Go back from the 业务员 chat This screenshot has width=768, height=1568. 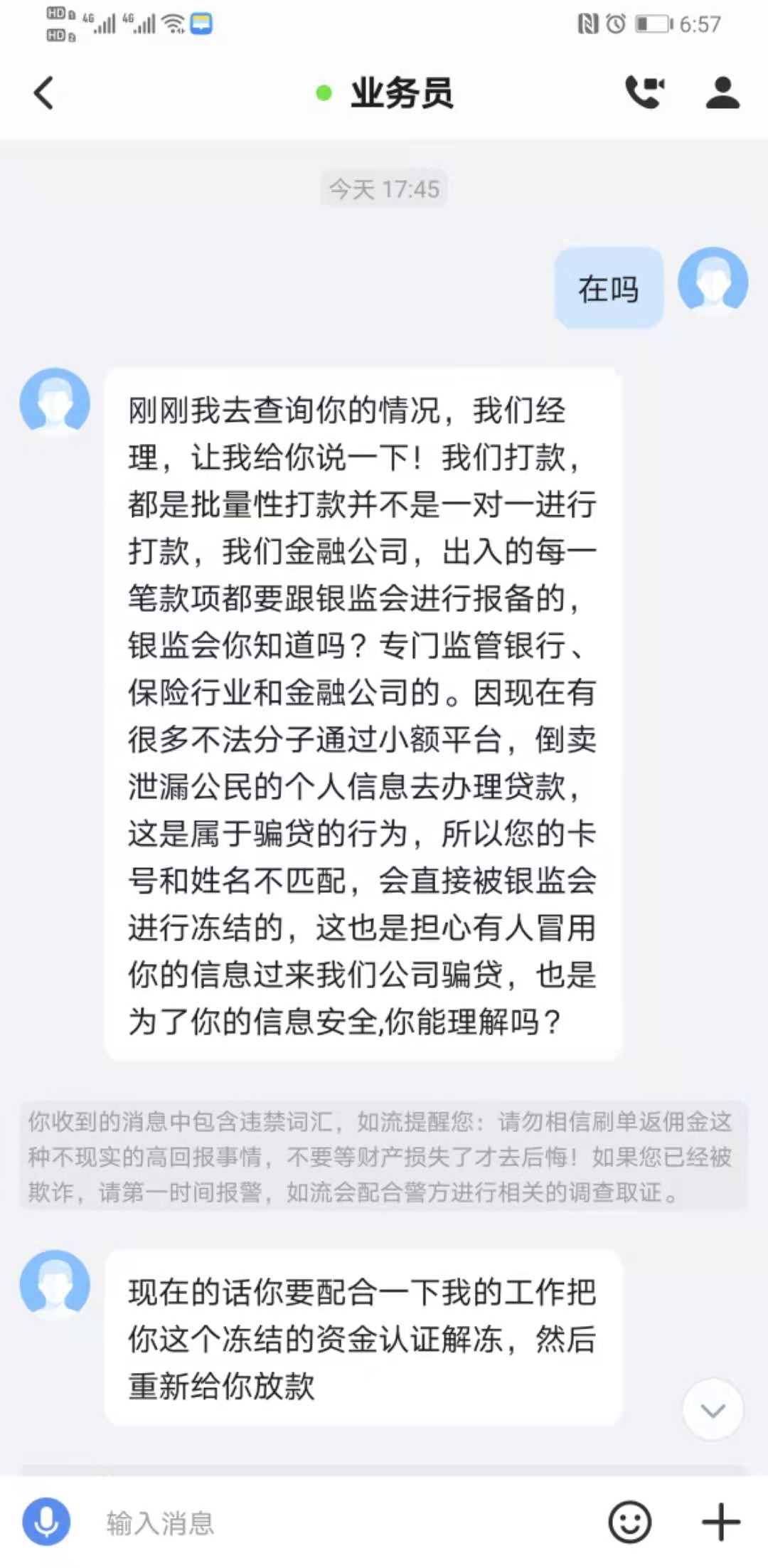pyautogui.click(x=44, y=93)
